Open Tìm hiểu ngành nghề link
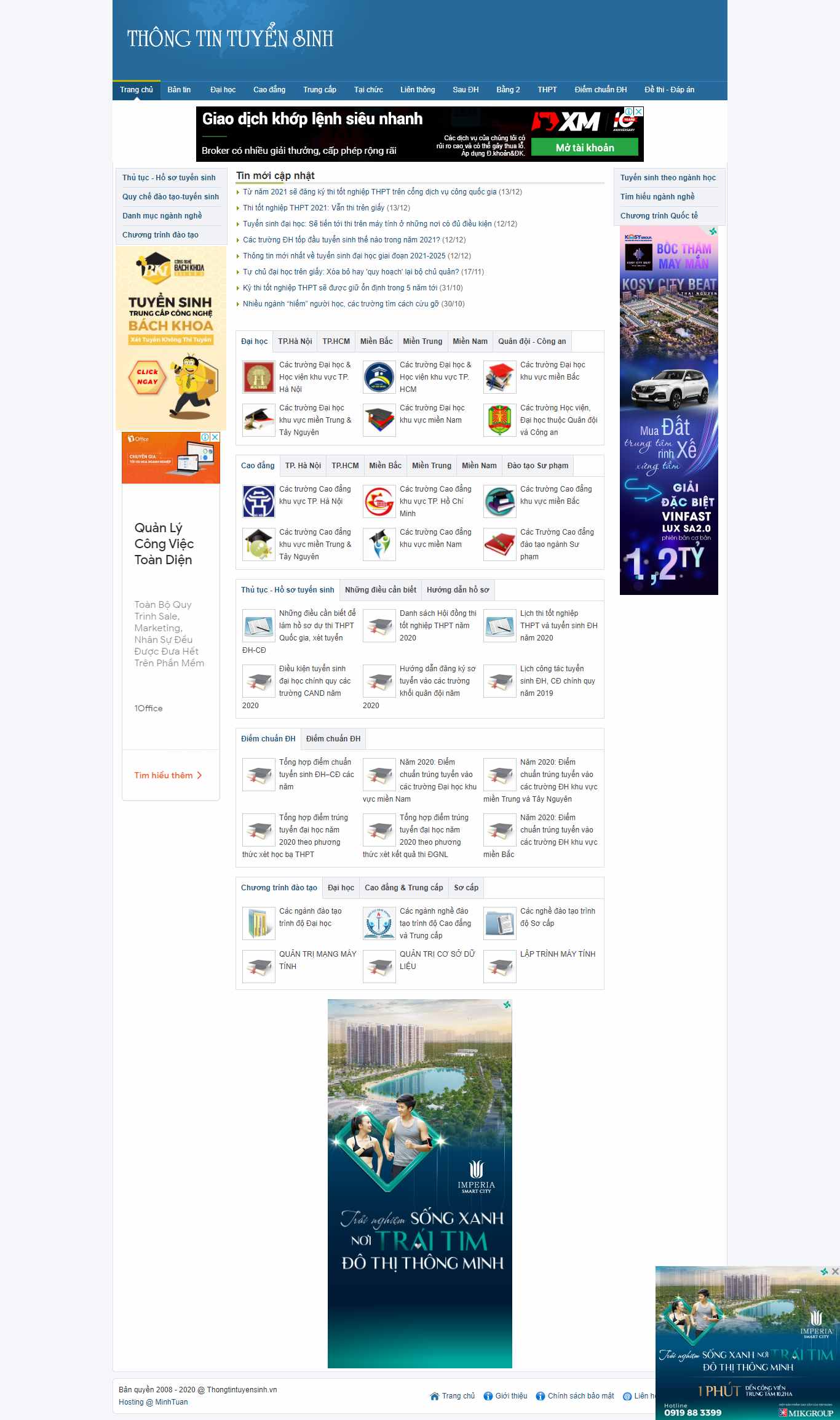Image resolution: width=840 pixels, height=1420 pixels. point(657,197)
